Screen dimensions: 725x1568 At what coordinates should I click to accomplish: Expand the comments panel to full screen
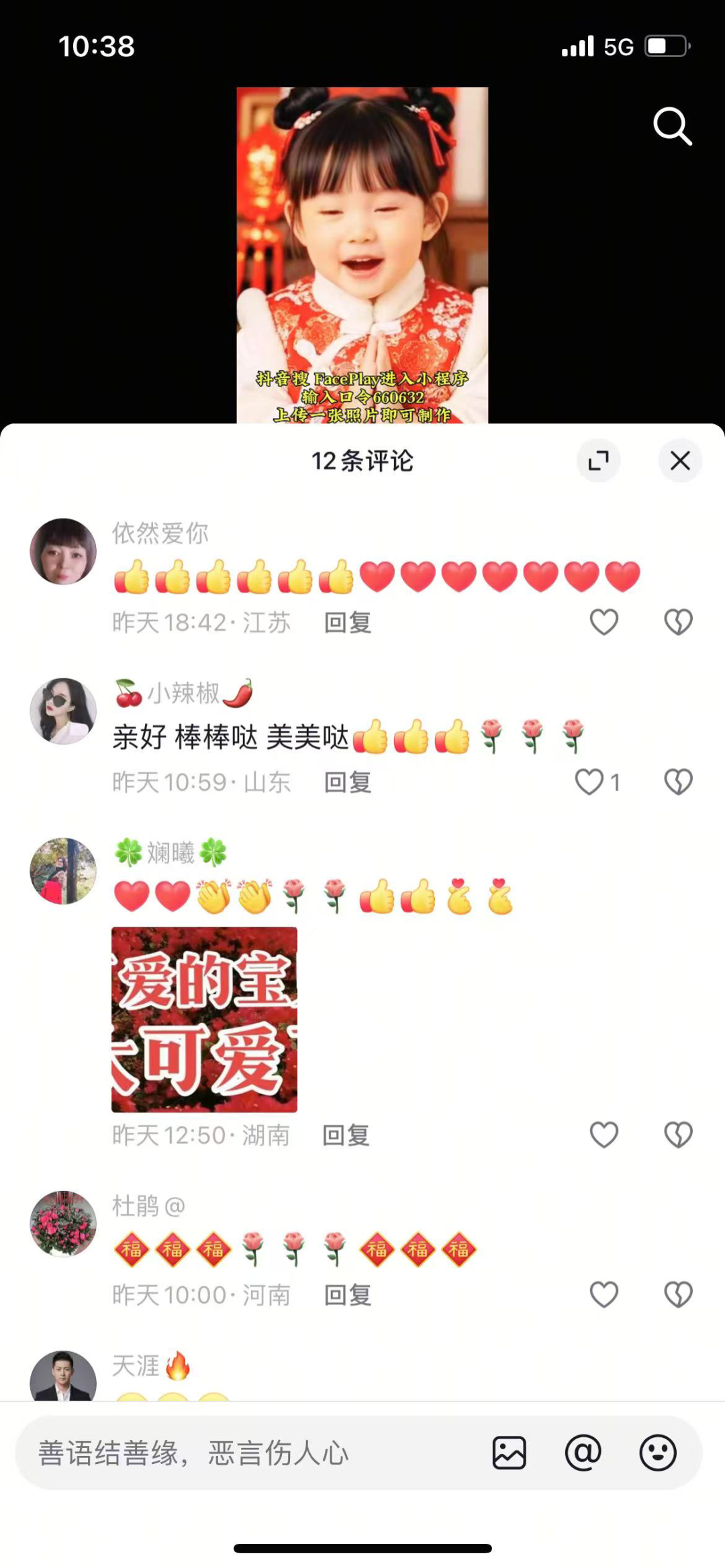point(598,461)
